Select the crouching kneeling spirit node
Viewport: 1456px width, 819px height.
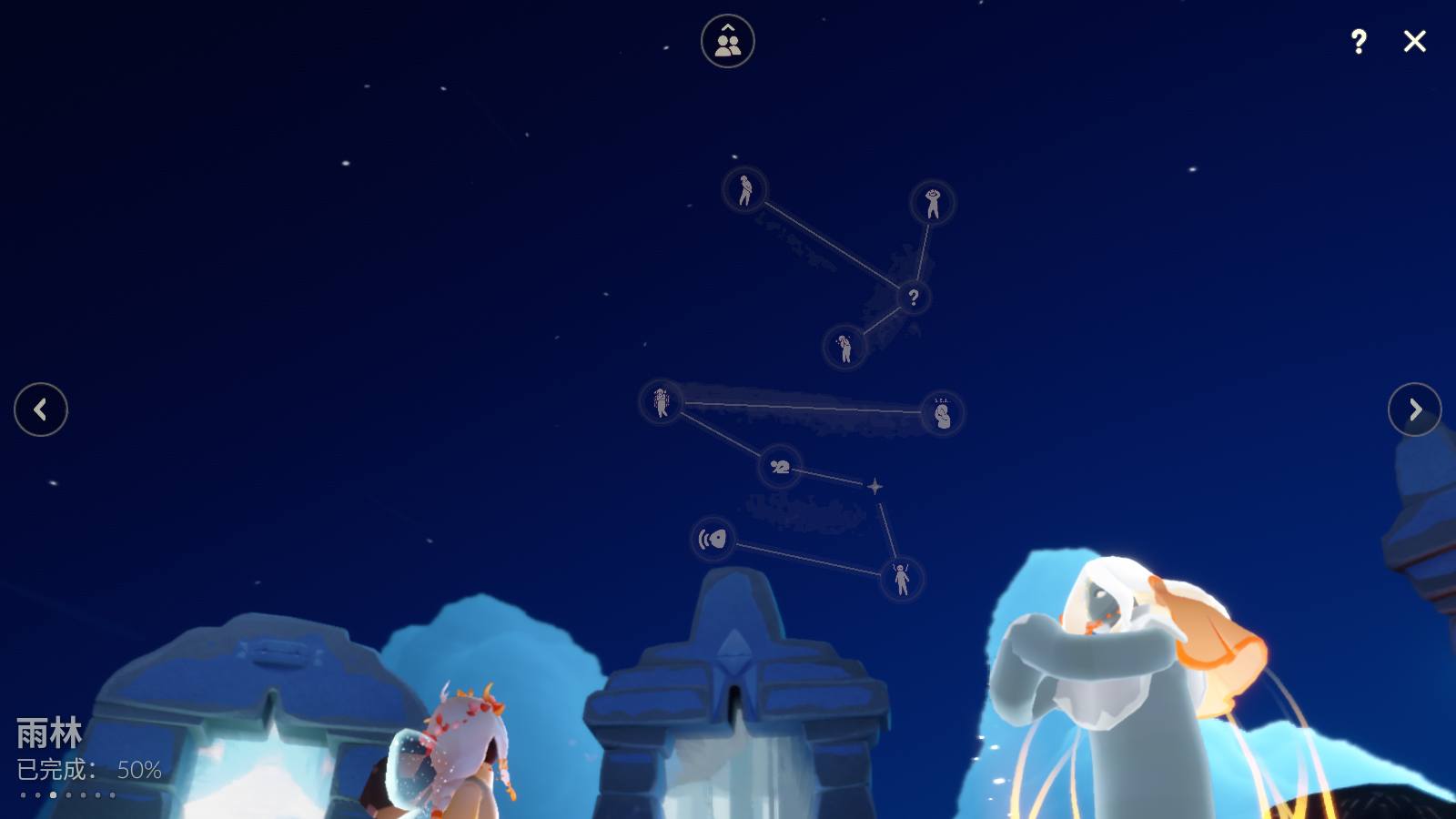[780, 467]
